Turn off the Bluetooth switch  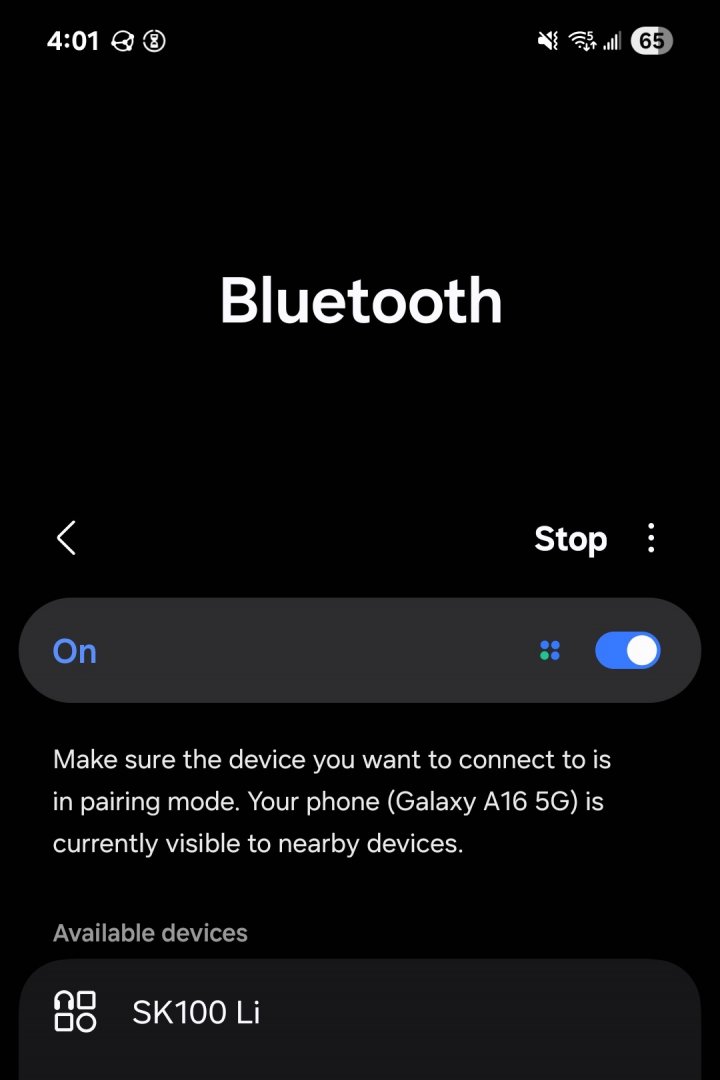tap(627, 651)
